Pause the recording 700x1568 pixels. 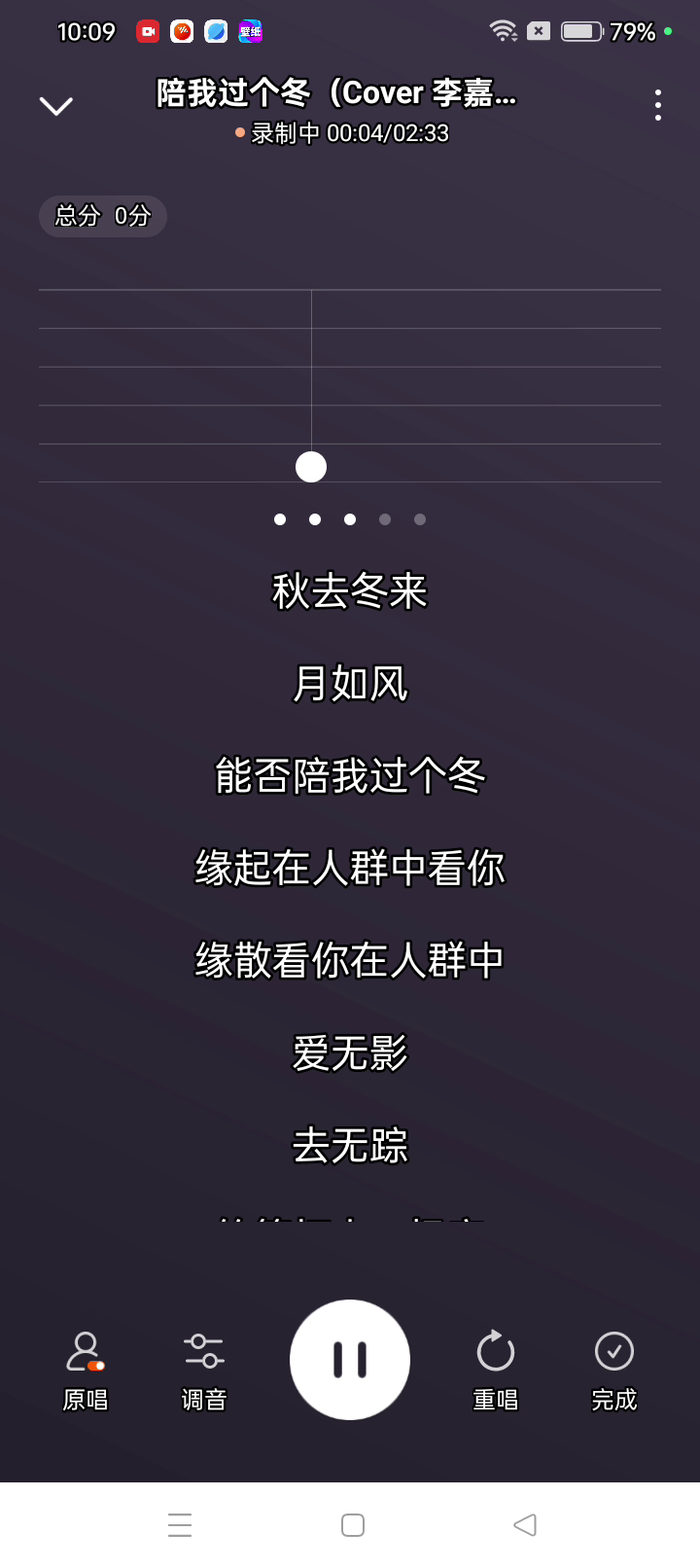pos(350,1359)
